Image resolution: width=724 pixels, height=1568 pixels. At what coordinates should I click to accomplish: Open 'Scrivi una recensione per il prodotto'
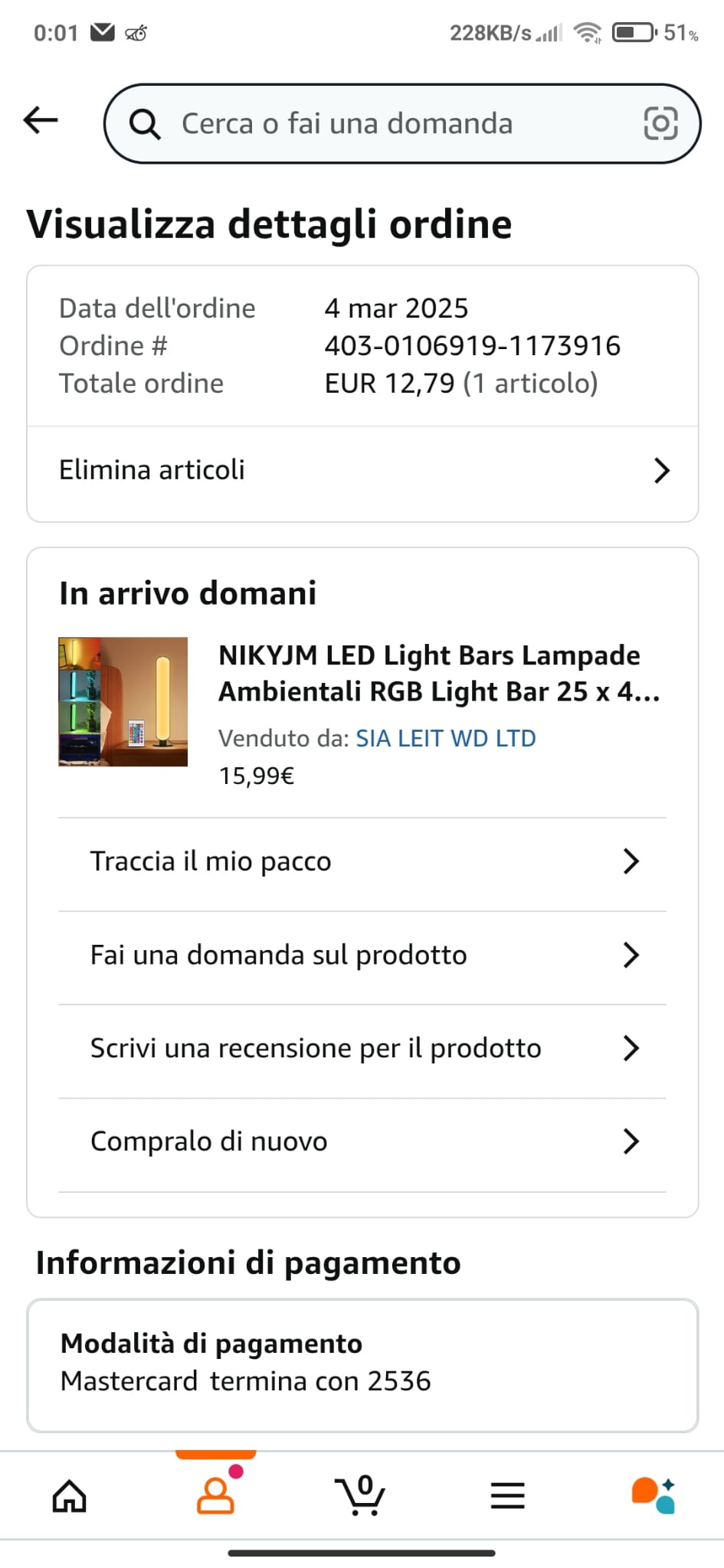(362, 1048)
